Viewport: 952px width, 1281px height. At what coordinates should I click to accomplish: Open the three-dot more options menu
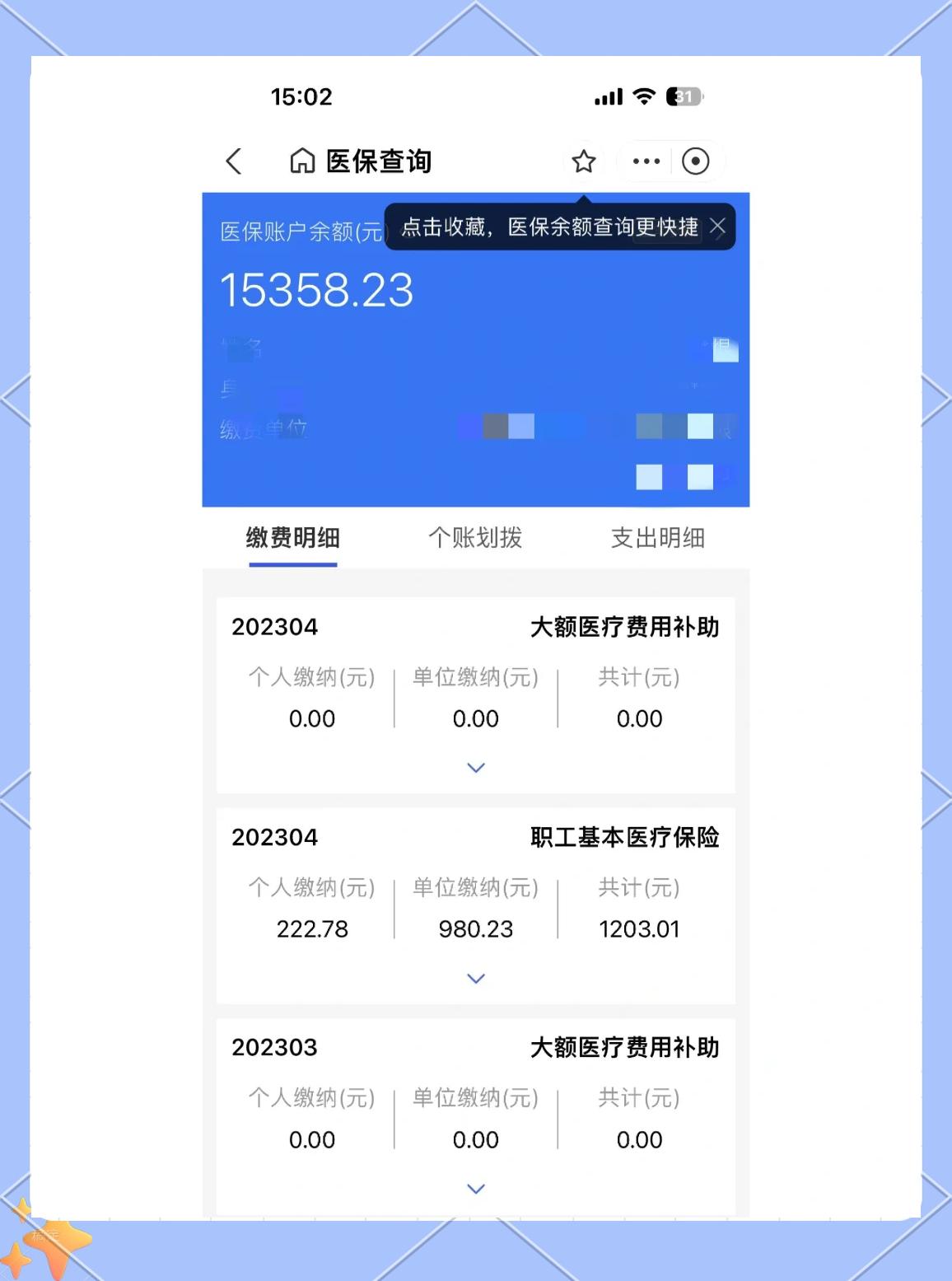point(646,161)
